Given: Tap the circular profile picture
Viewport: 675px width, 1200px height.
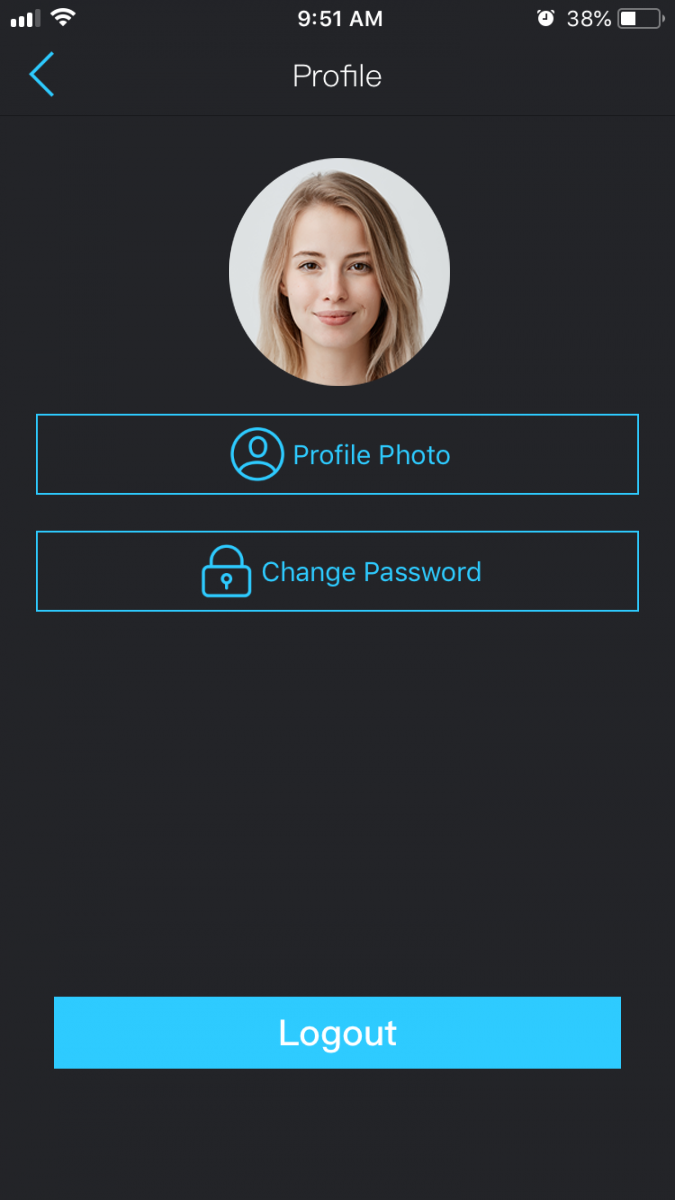Looking at the screenshot, I should 339,272.
